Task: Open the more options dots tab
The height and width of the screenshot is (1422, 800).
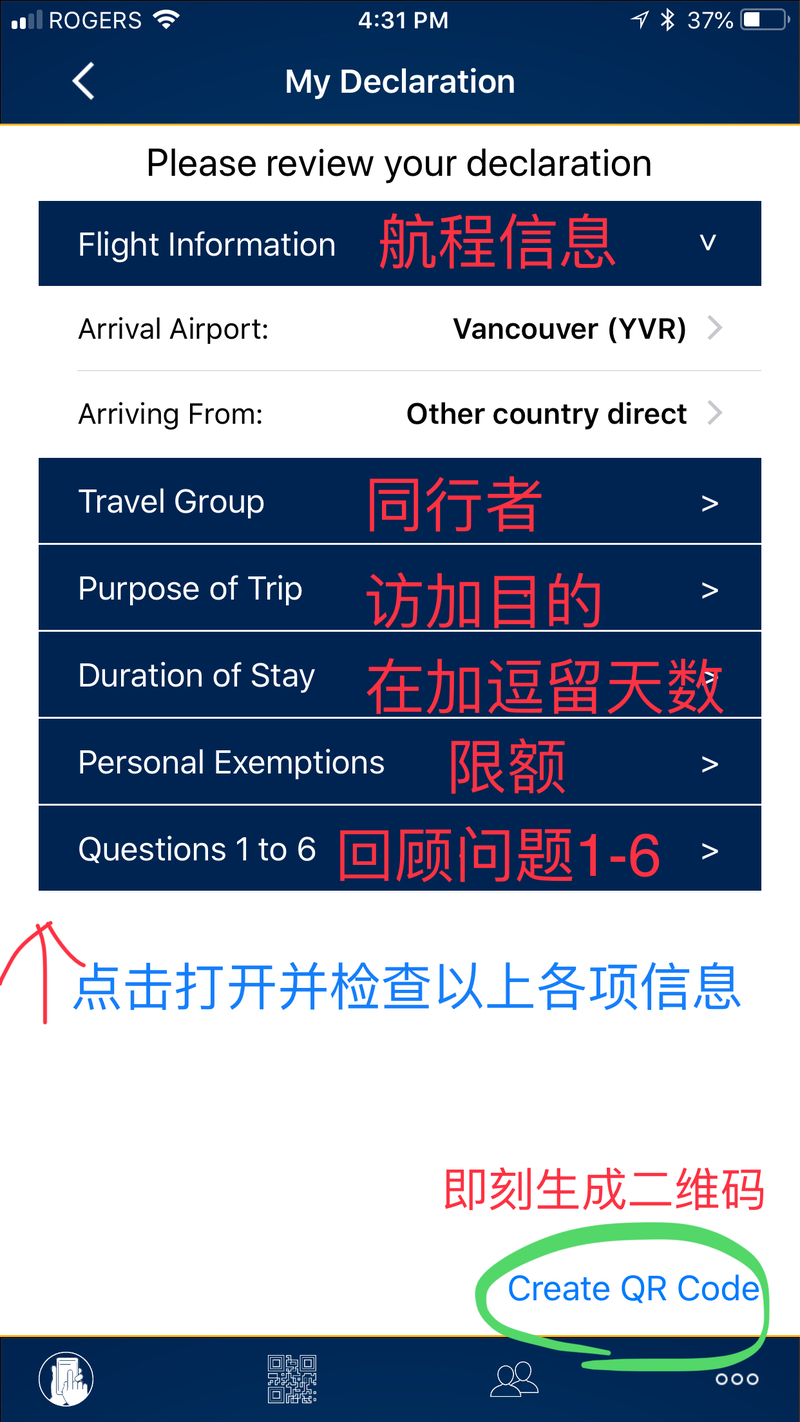Action: point(737,1379)
